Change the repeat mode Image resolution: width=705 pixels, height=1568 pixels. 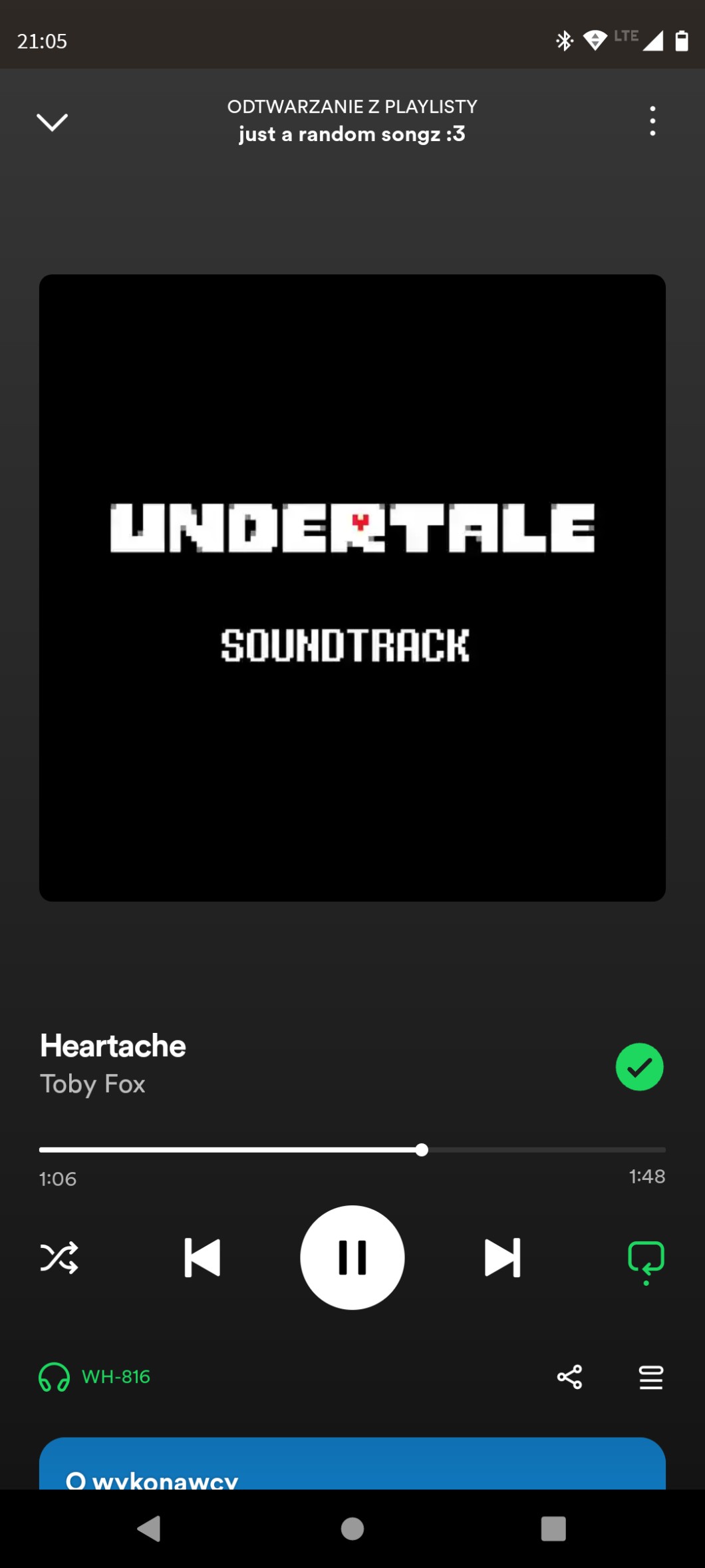(x=646, y=1259)
